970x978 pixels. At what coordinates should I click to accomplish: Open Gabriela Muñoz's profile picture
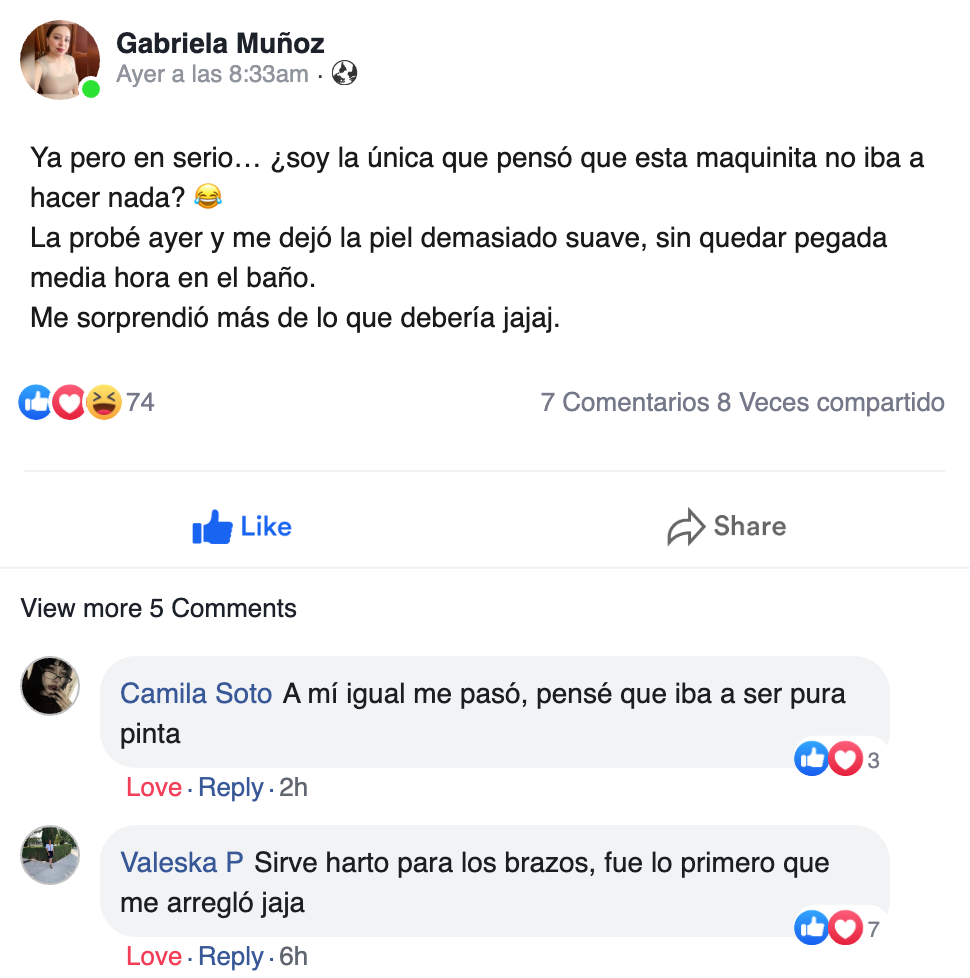[x=60, y=60]
